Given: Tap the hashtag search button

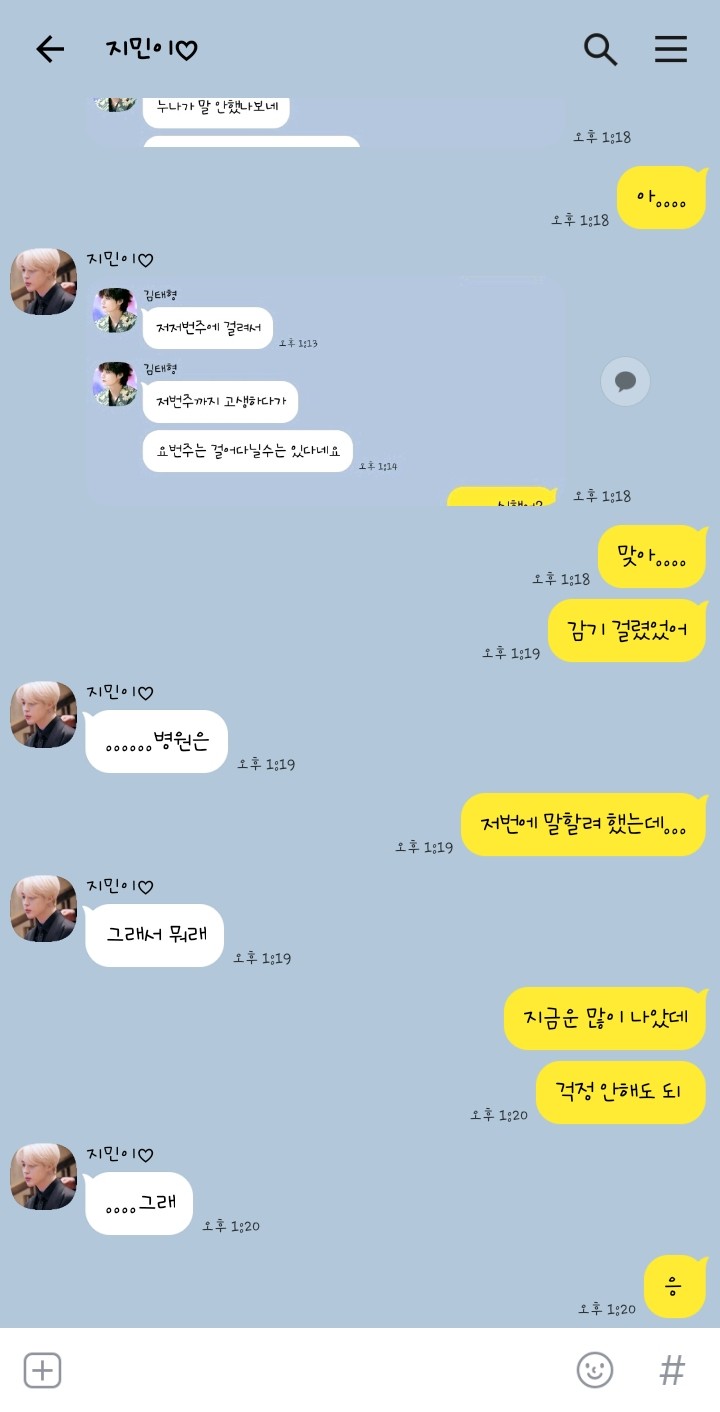Looking at the screenshot, I should pos(672,1370).
